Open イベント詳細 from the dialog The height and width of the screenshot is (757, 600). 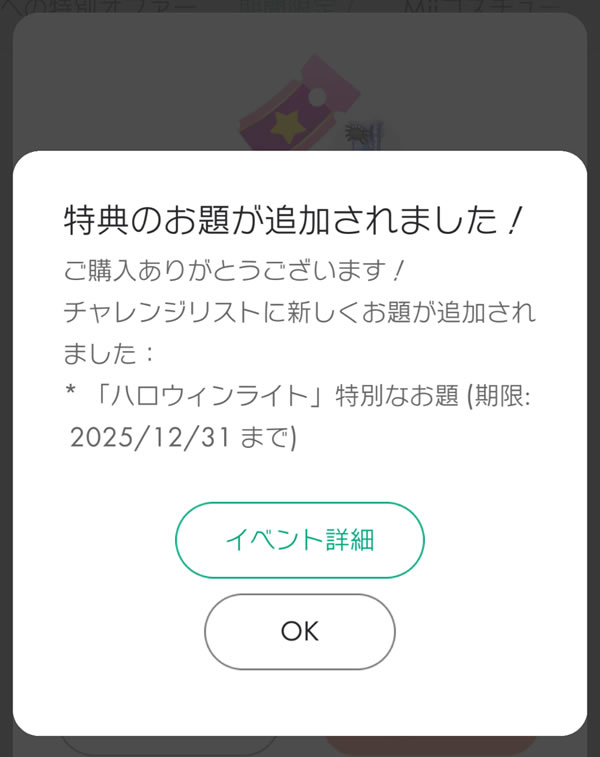pos(300,540)
